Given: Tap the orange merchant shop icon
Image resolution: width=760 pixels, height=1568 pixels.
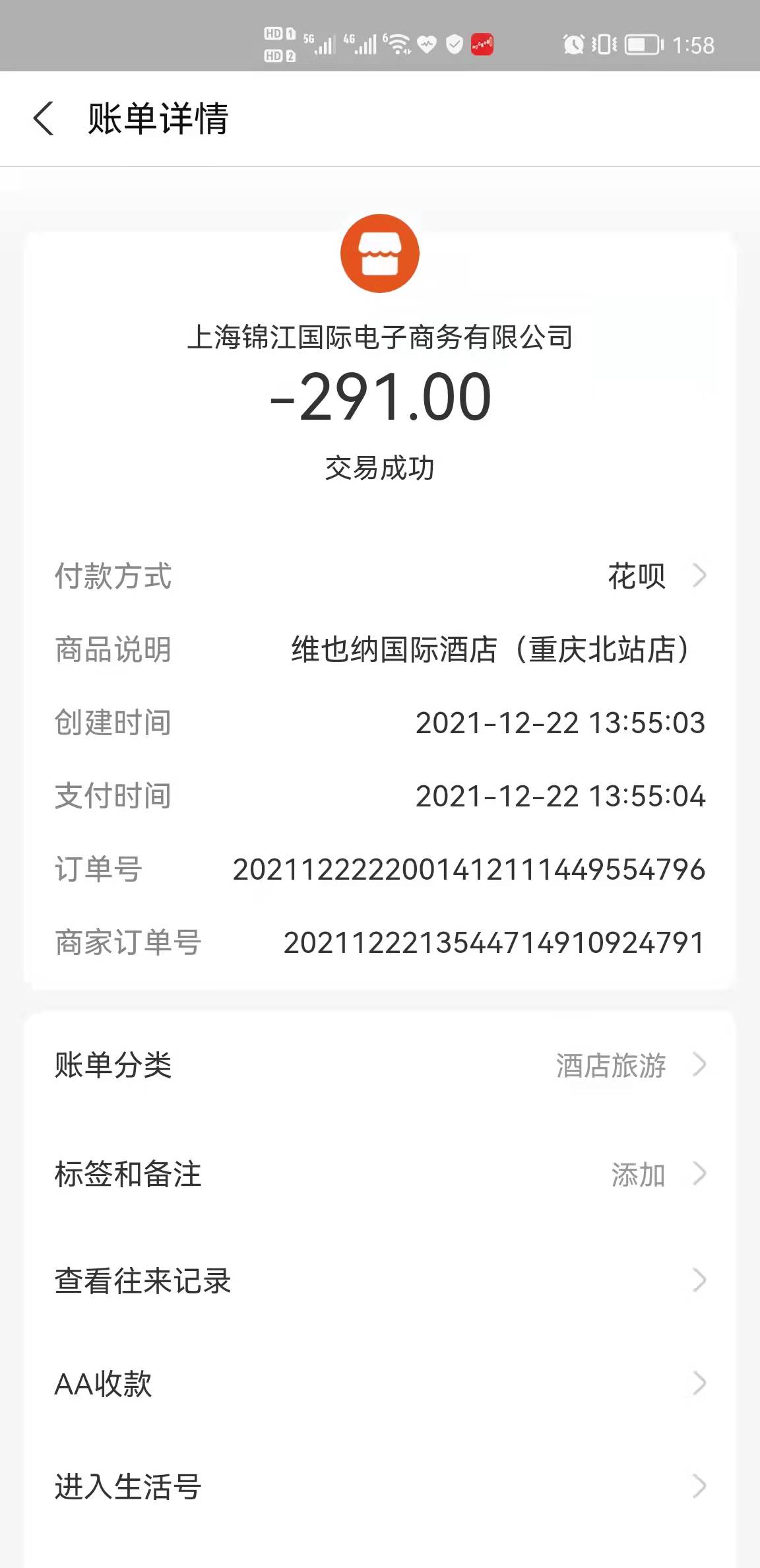Looking at the screenshot, I should pos(380,253).
